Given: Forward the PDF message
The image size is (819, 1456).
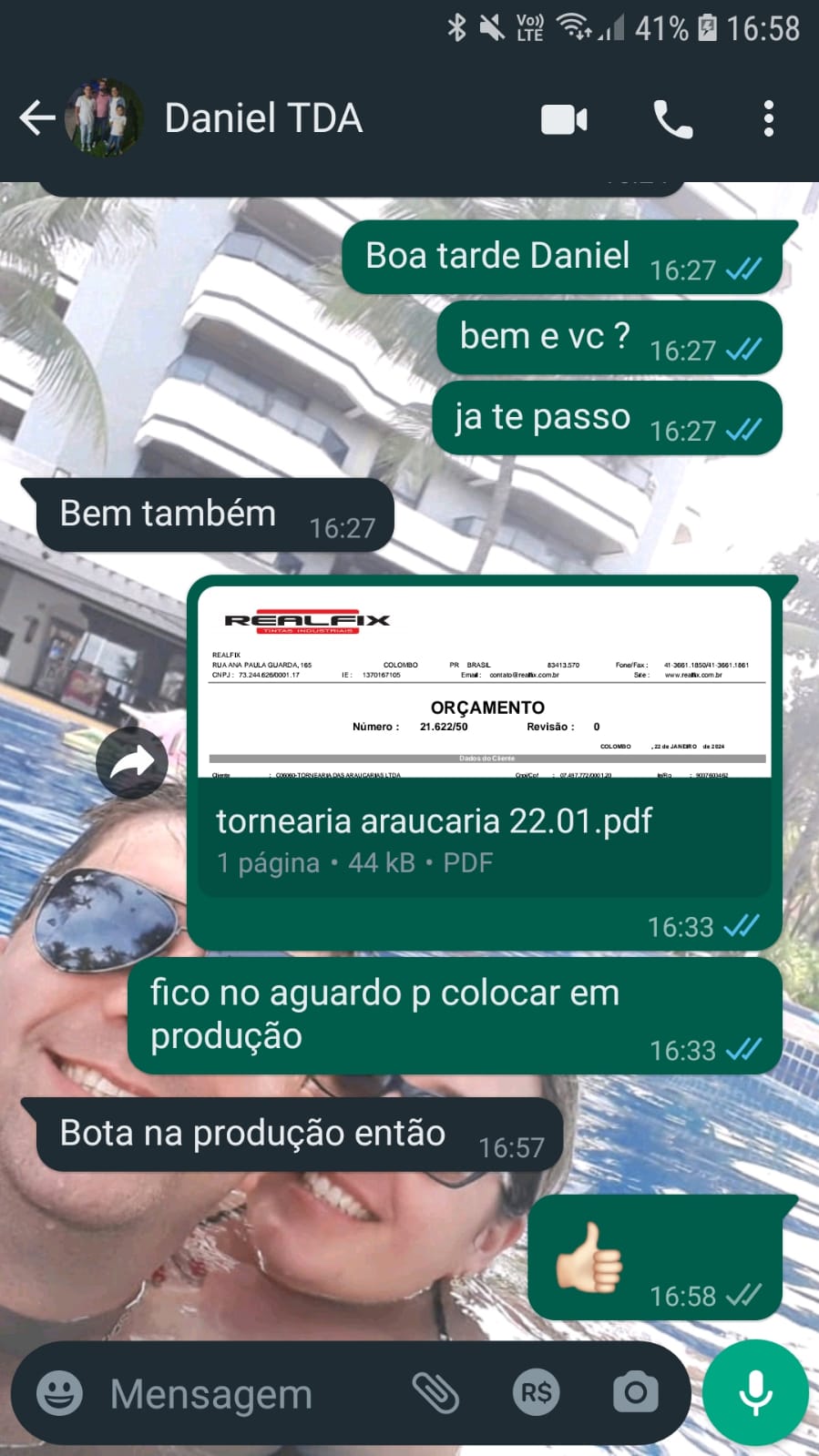Looking at the screenshot, I should (x=132, y=762).
